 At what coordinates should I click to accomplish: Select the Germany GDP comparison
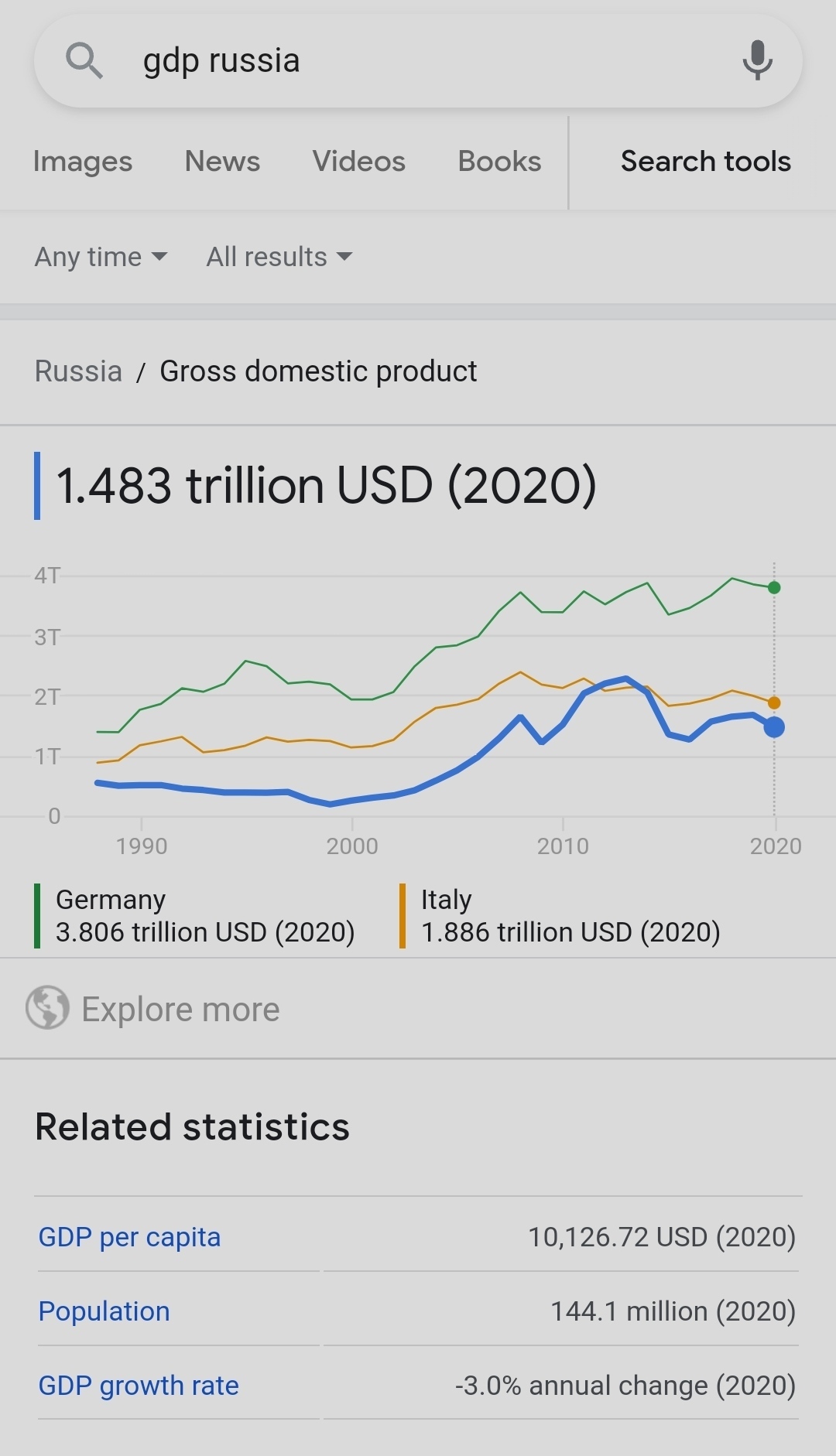click(204, 916)
